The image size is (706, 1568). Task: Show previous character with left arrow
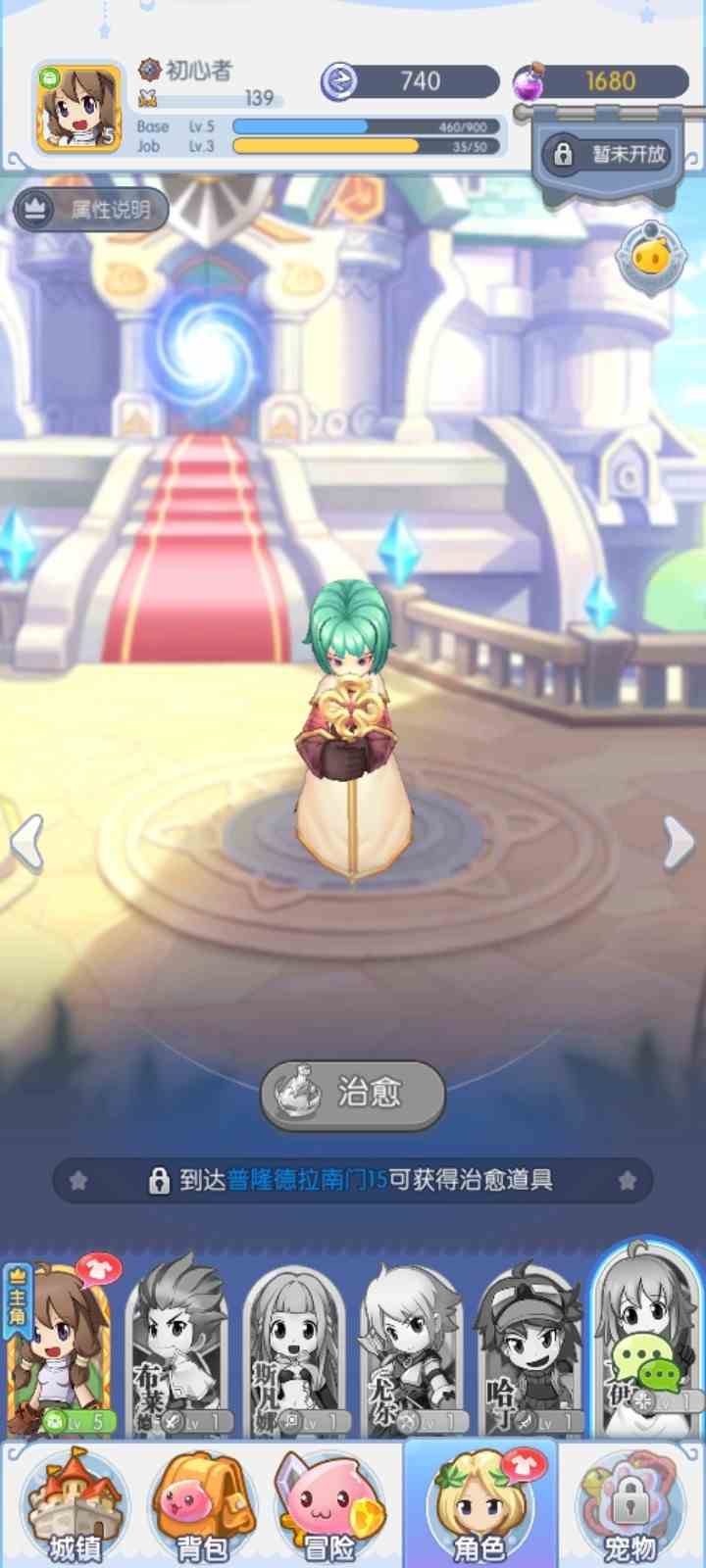coord(27,843)
